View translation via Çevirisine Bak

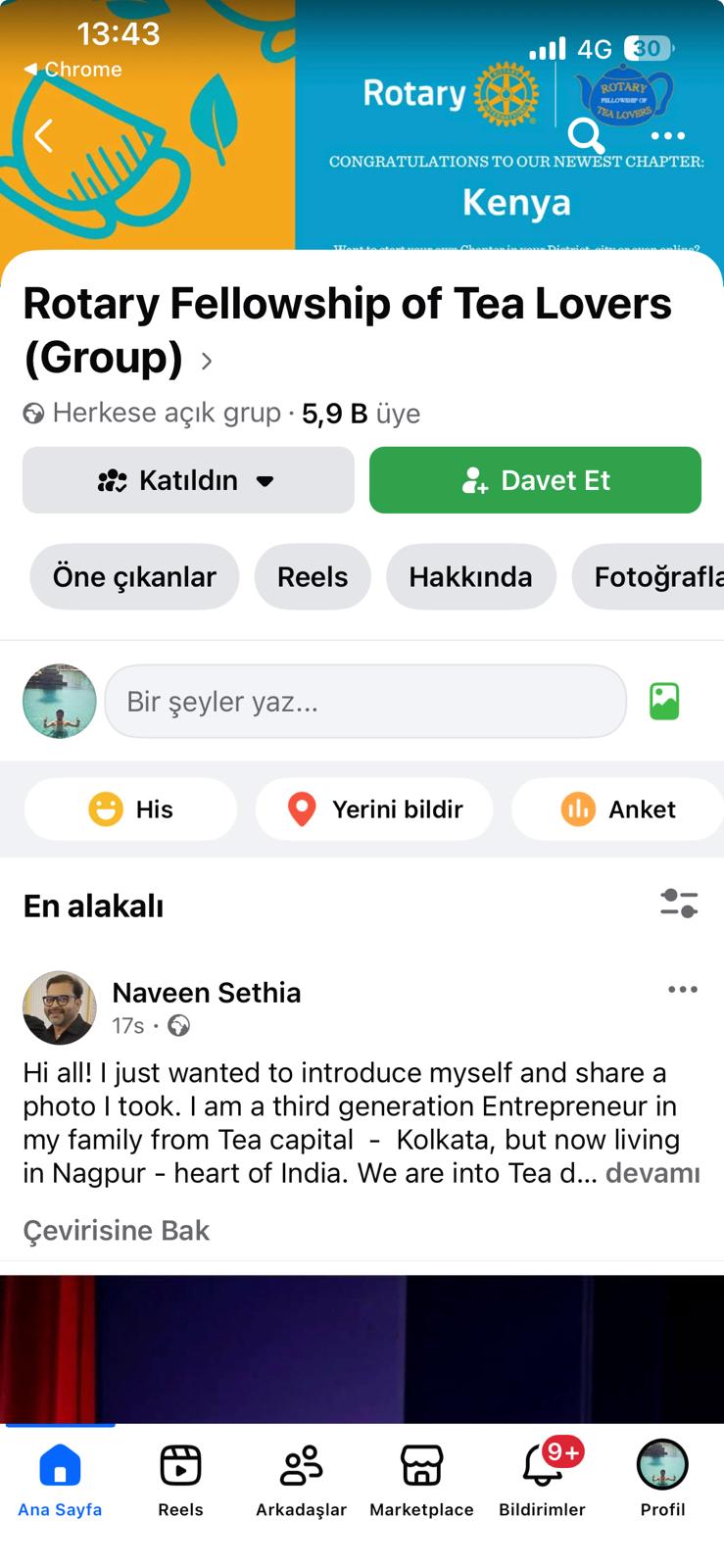click(x=117, y=1230)
